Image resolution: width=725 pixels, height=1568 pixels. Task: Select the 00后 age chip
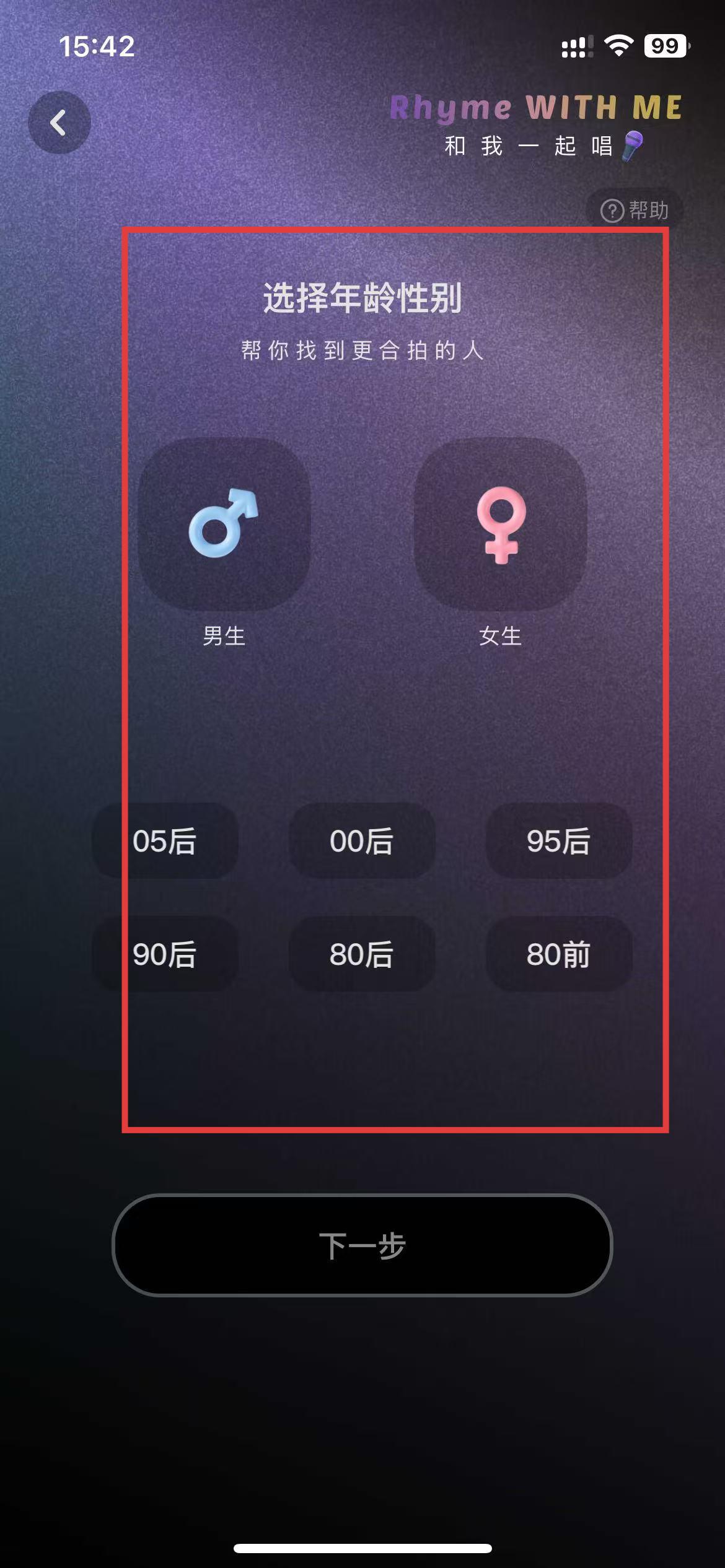point(362,841)
